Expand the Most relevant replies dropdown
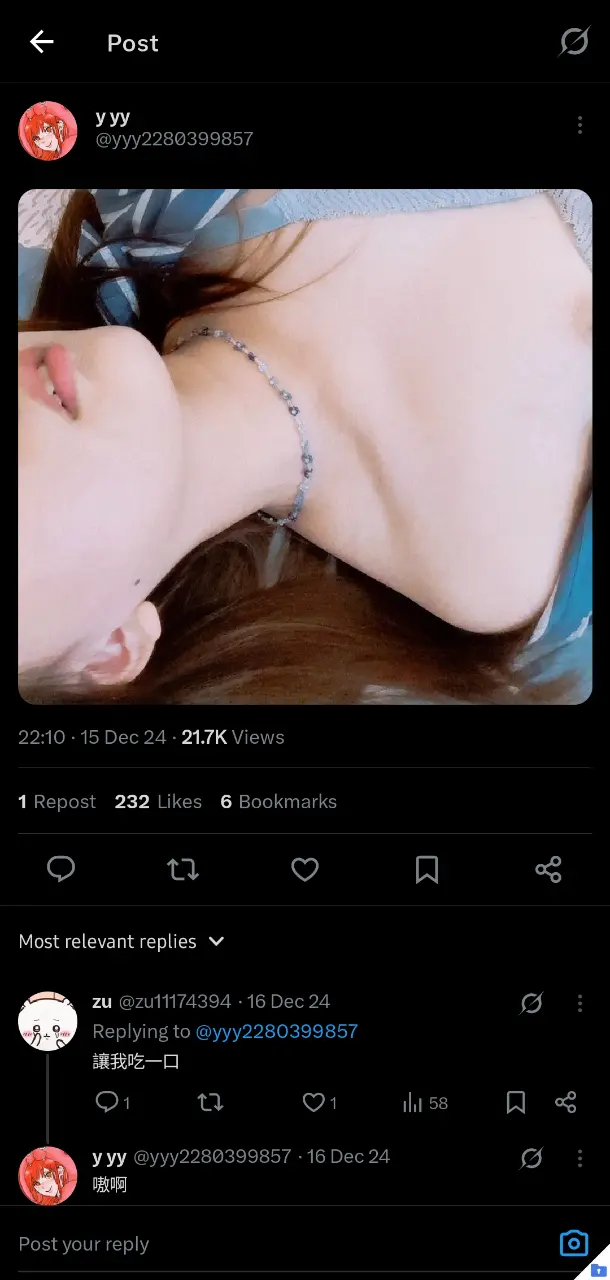Viewport: 610px width, 1280px height. click(122, 941)
